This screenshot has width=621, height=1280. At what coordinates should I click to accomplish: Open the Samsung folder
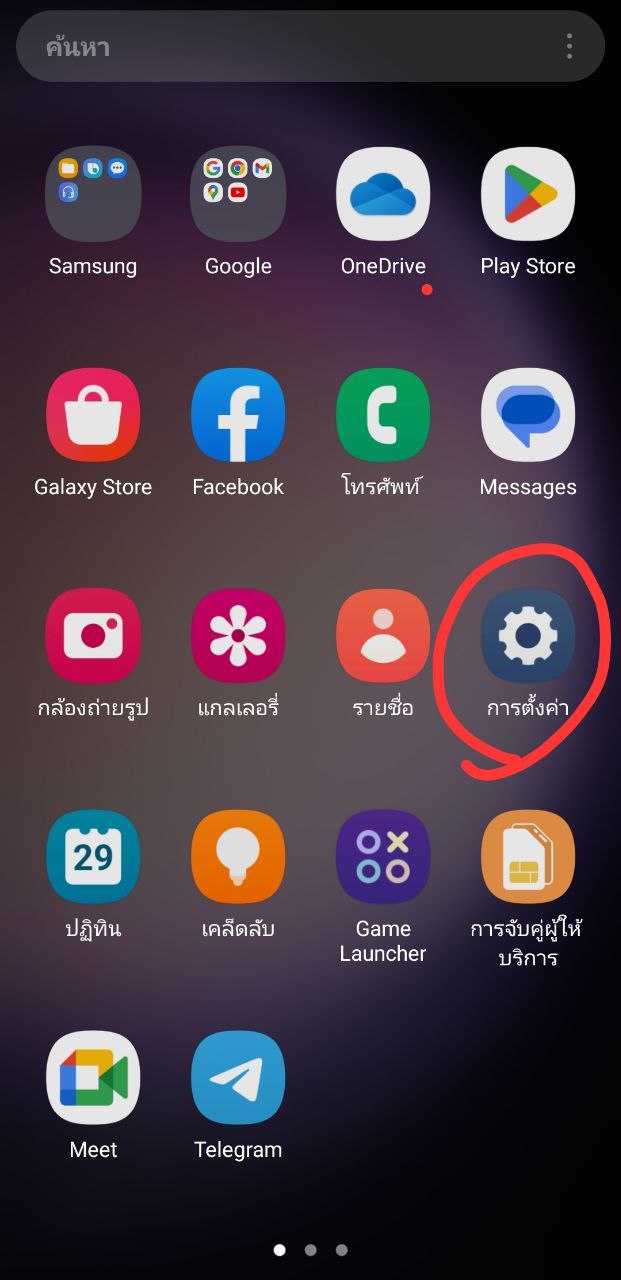click(x=93, y=194)
